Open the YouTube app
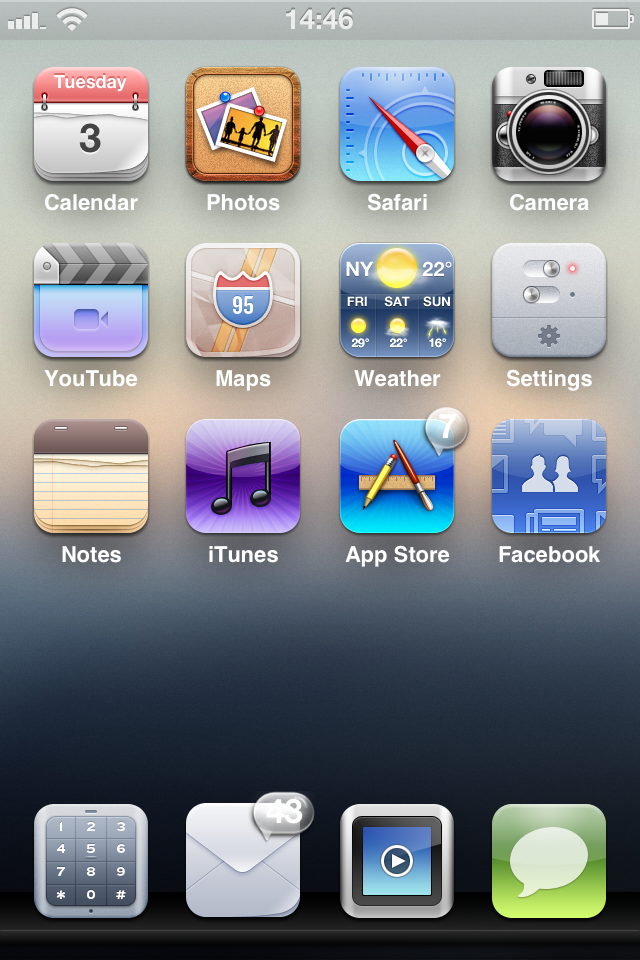The height and width of the screenshot is (960, 640). click(x=91, y=300)
